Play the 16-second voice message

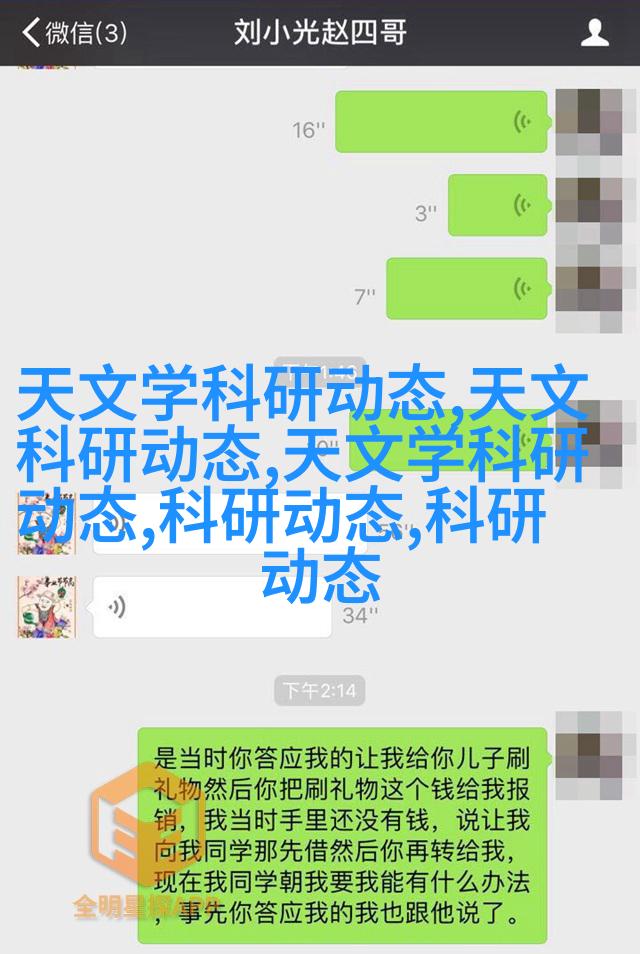[440, 122]
